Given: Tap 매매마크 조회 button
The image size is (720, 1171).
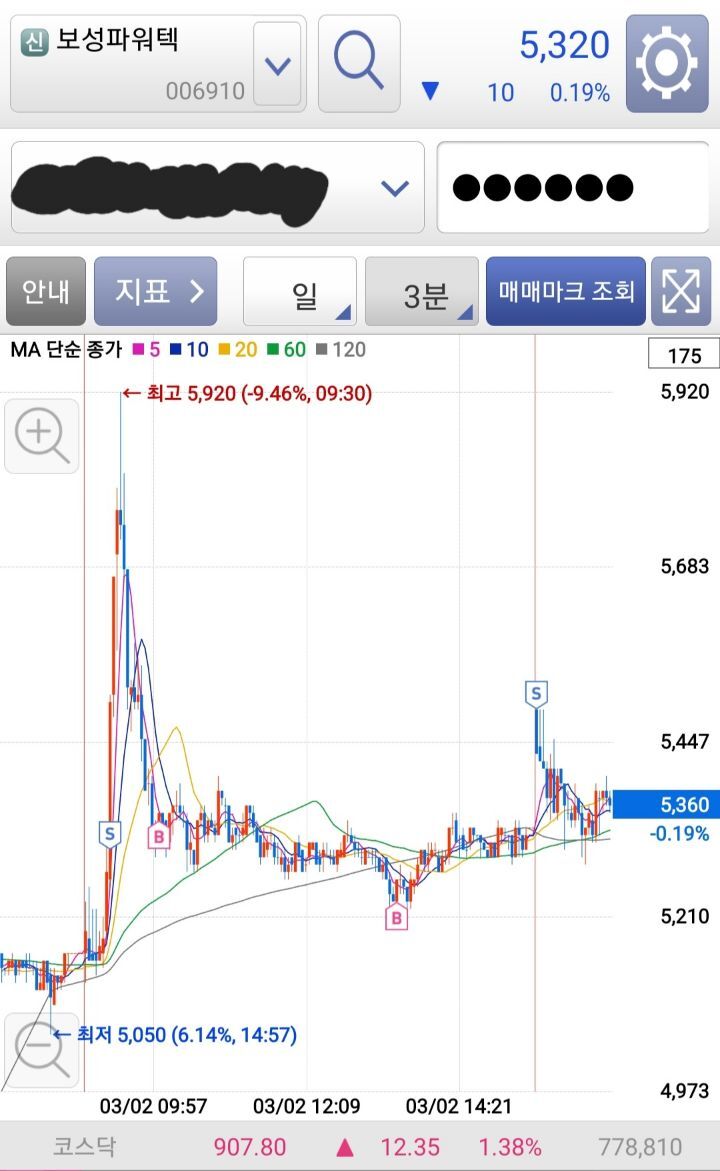Looking at the screenshot, I should (x=565, y=291).
